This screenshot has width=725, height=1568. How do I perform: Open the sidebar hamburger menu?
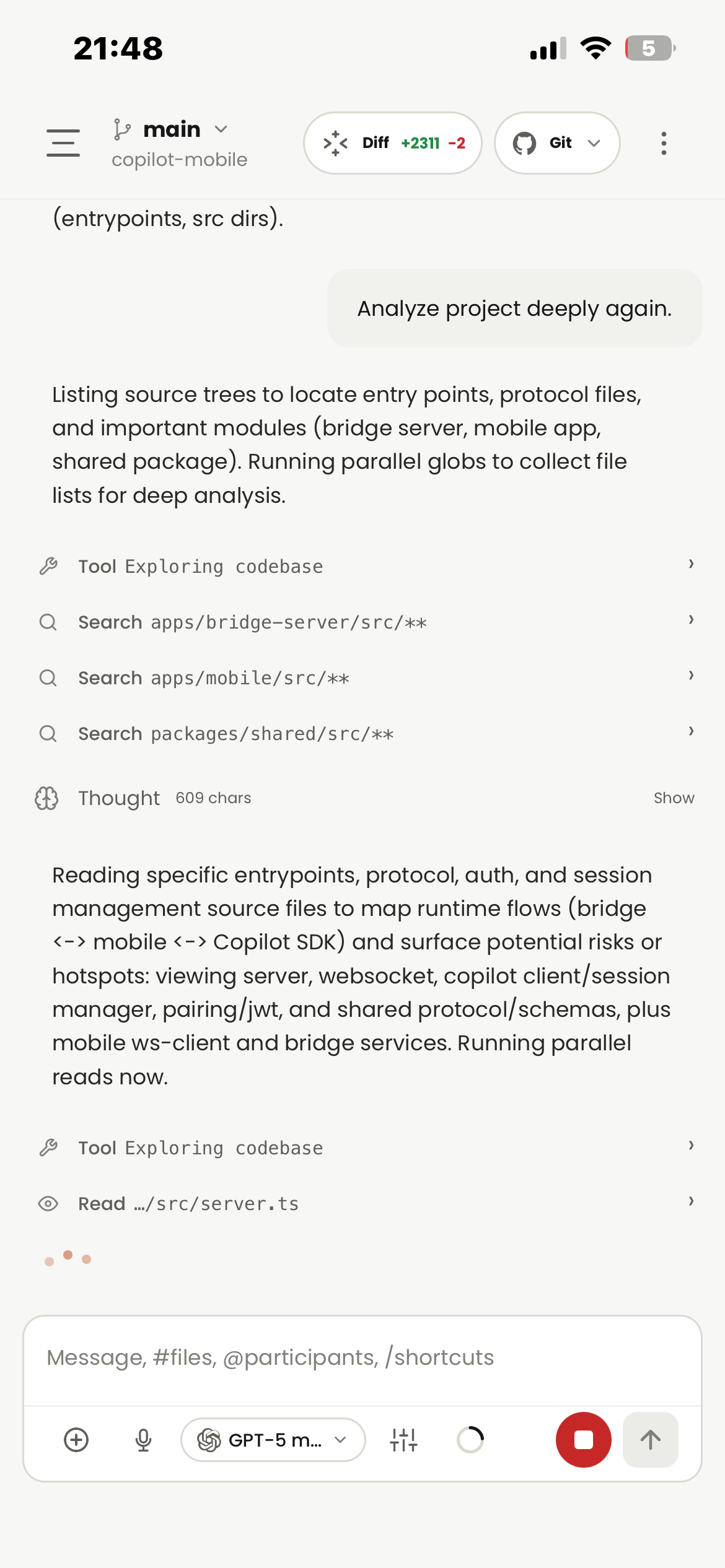(63, 142)
